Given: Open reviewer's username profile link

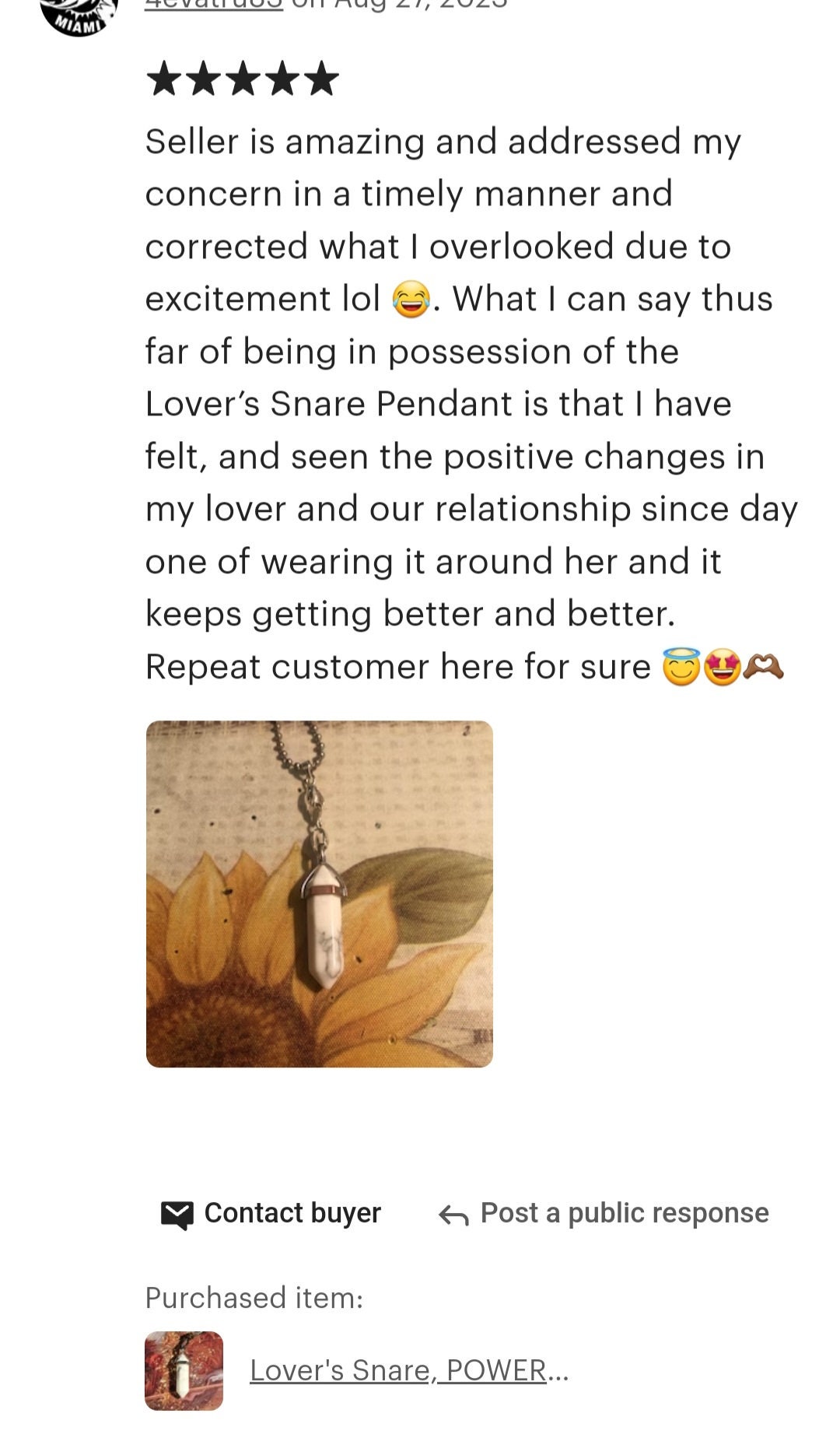Looking at the screenshot, I should pyautogui.click(x=214, y=6).
